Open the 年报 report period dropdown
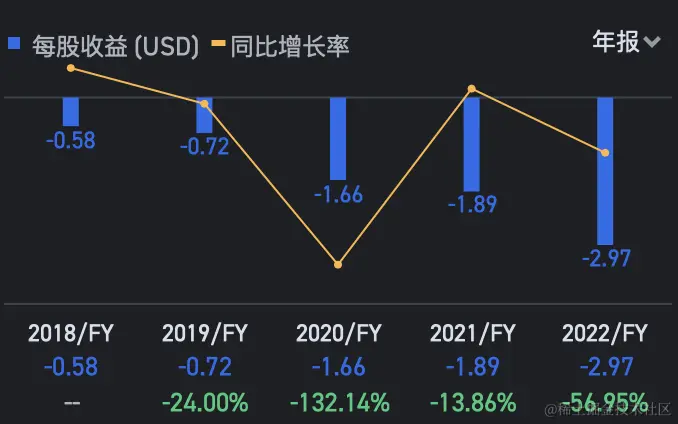 (x=626, y=42)
